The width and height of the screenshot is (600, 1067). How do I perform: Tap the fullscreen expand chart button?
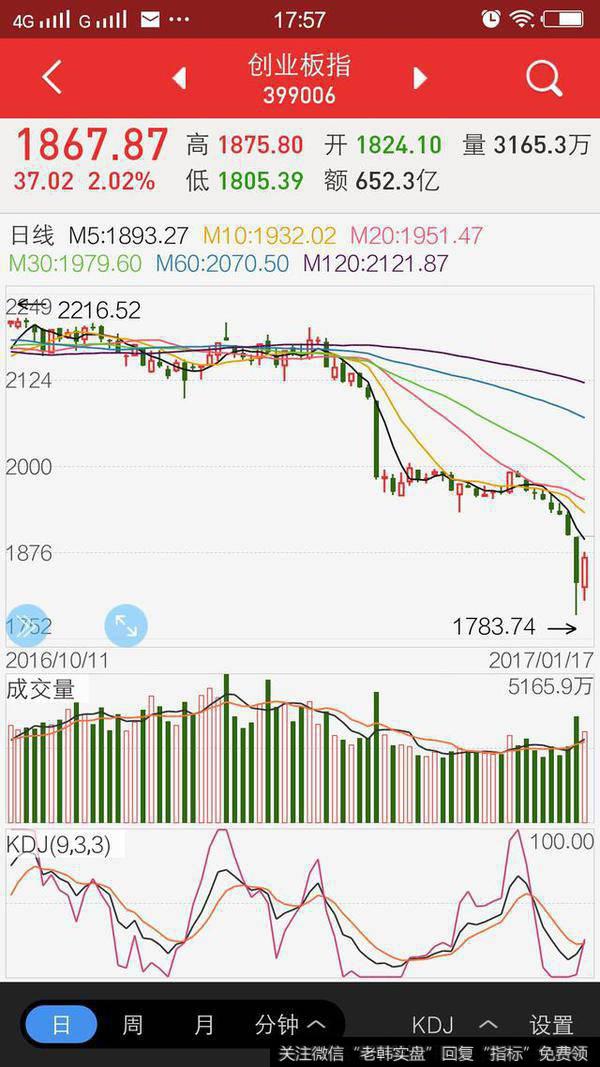click(126, 626)
